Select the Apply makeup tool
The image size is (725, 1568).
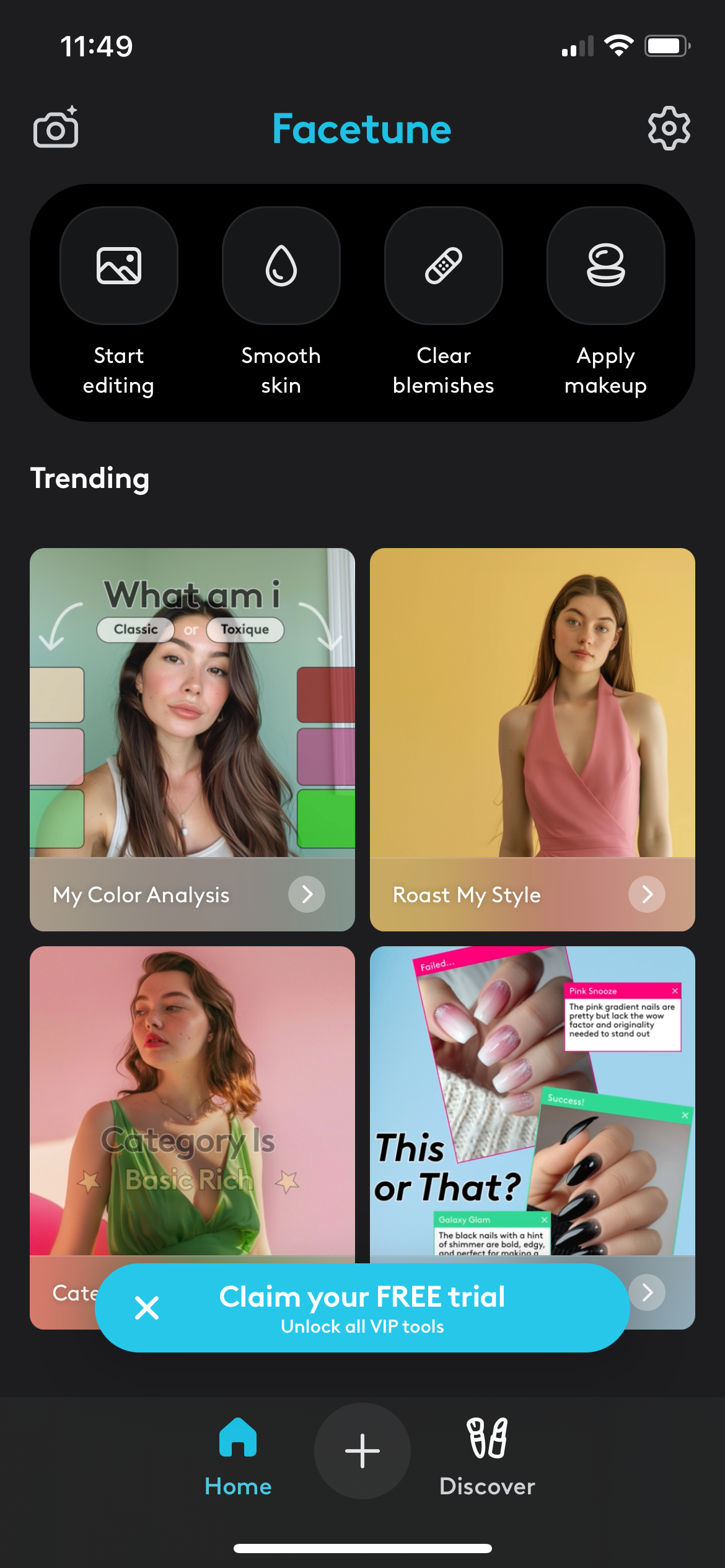(606, 265)
